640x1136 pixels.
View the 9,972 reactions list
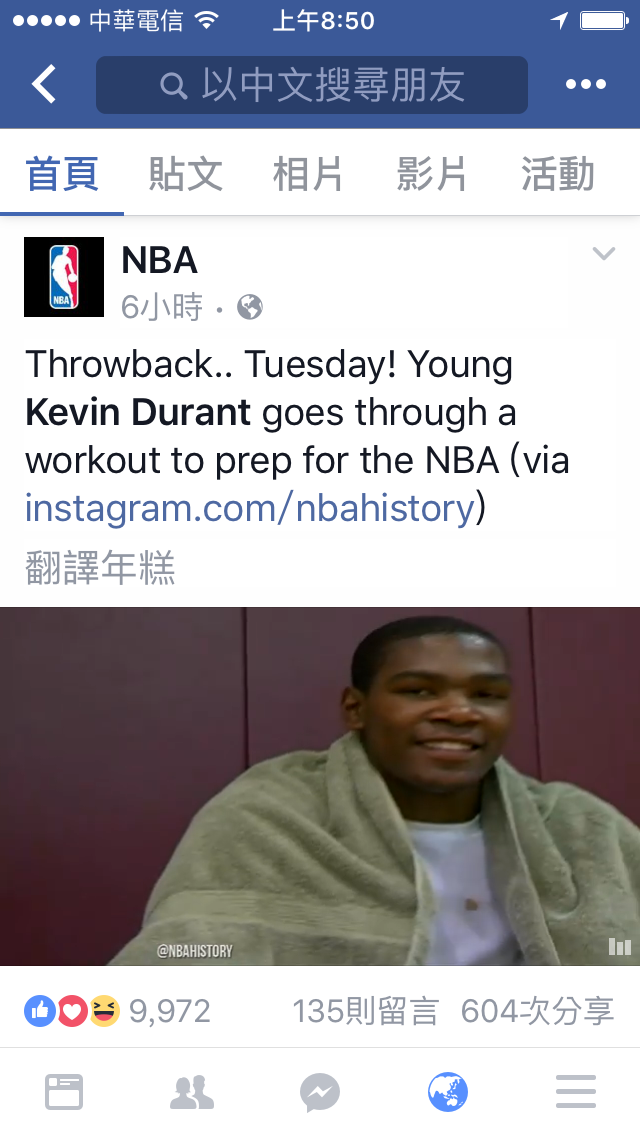[x=118, y=1011]
